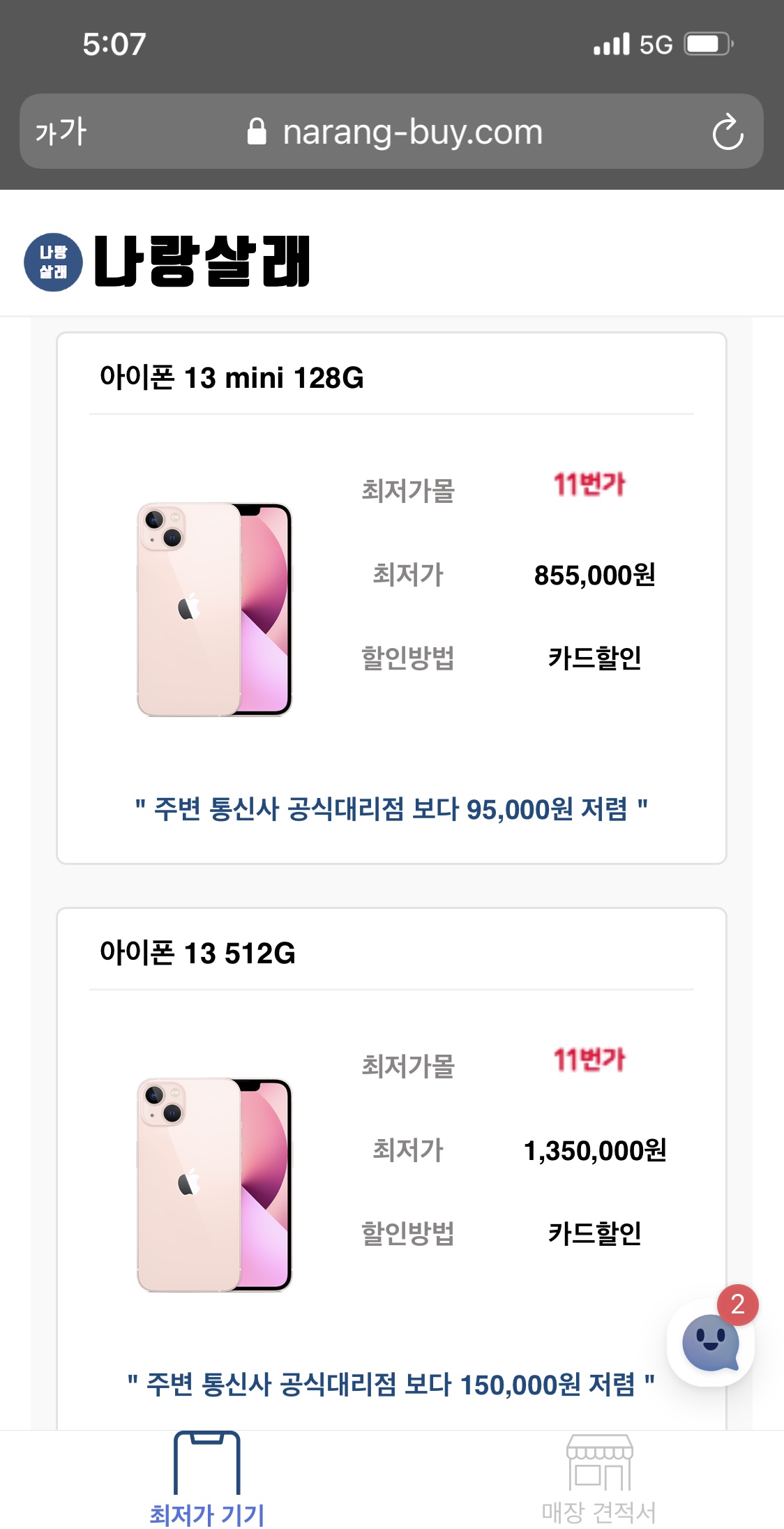
Task: Reload the page in Safari
Action: pyautogui.click(x=728, y=132)
